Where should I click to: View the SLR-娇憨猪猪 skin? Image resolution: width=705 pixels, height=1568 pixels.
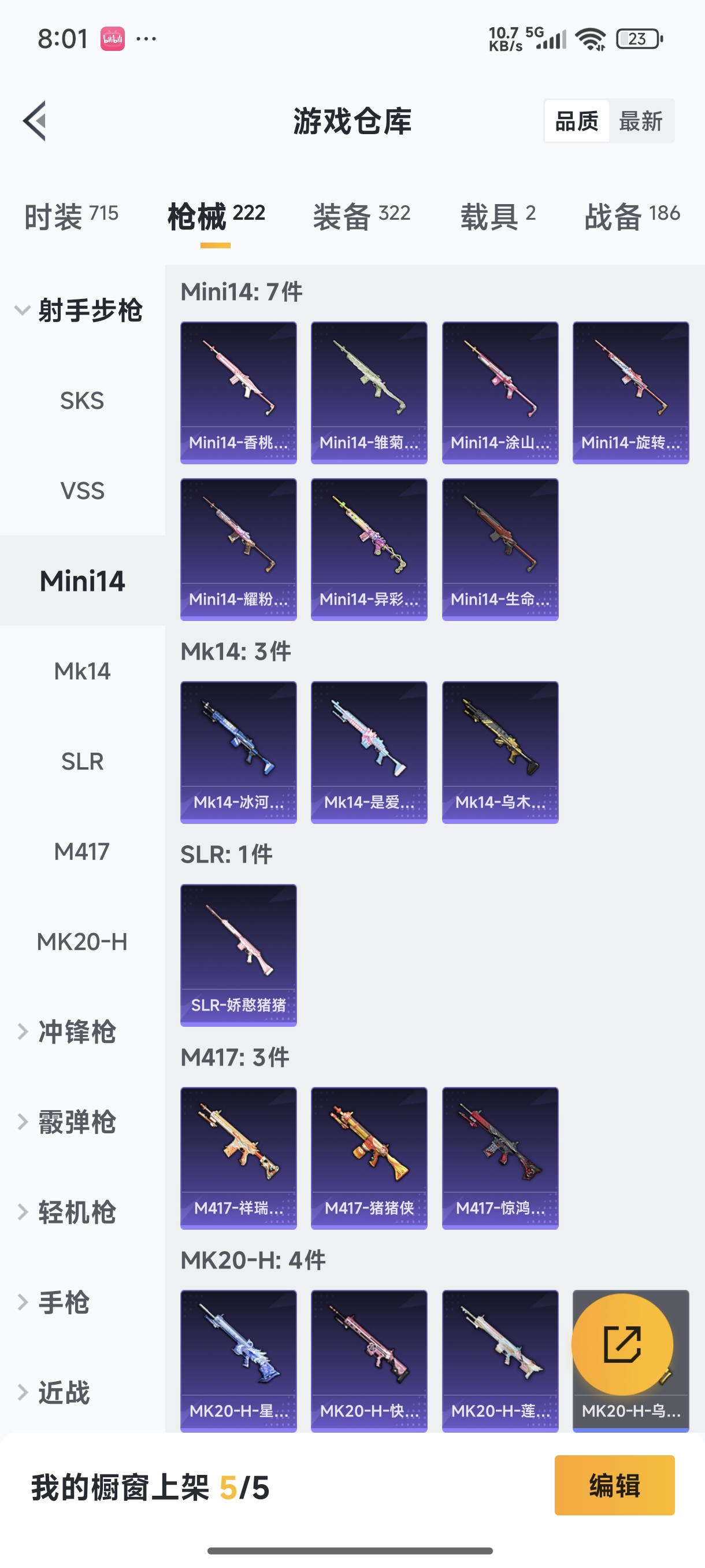(x=239, y=955)
